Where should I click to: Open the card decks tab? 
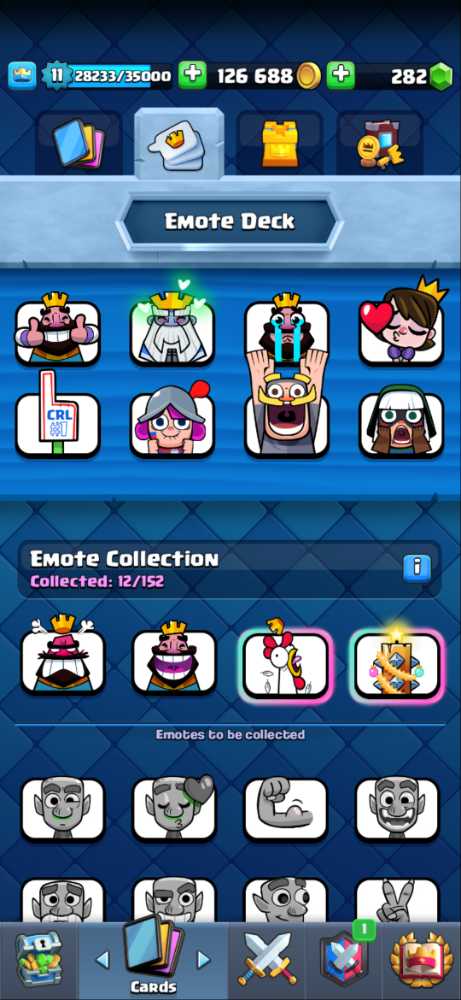pos(78,143)
